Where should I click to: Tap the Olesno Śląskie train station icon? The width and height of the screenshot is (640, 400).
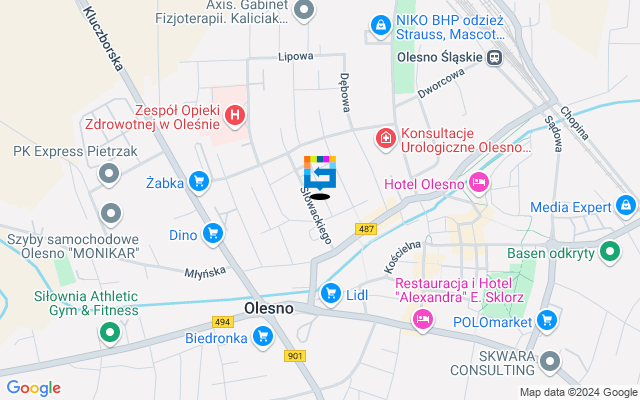494,57
